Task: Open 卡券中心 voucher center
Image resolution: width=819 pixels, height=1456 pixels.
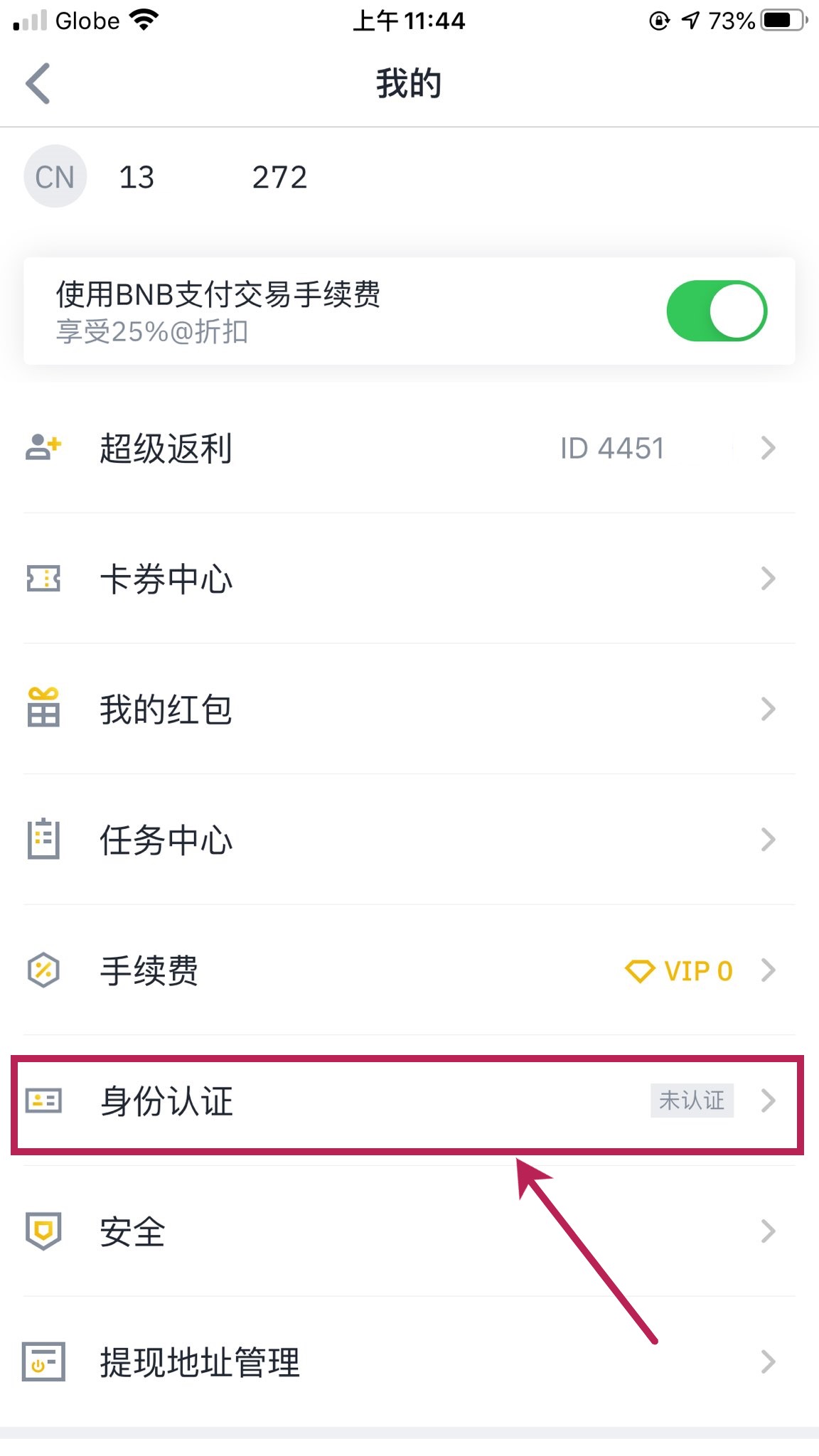Action: pyautogui.click(x=409, y=579)
